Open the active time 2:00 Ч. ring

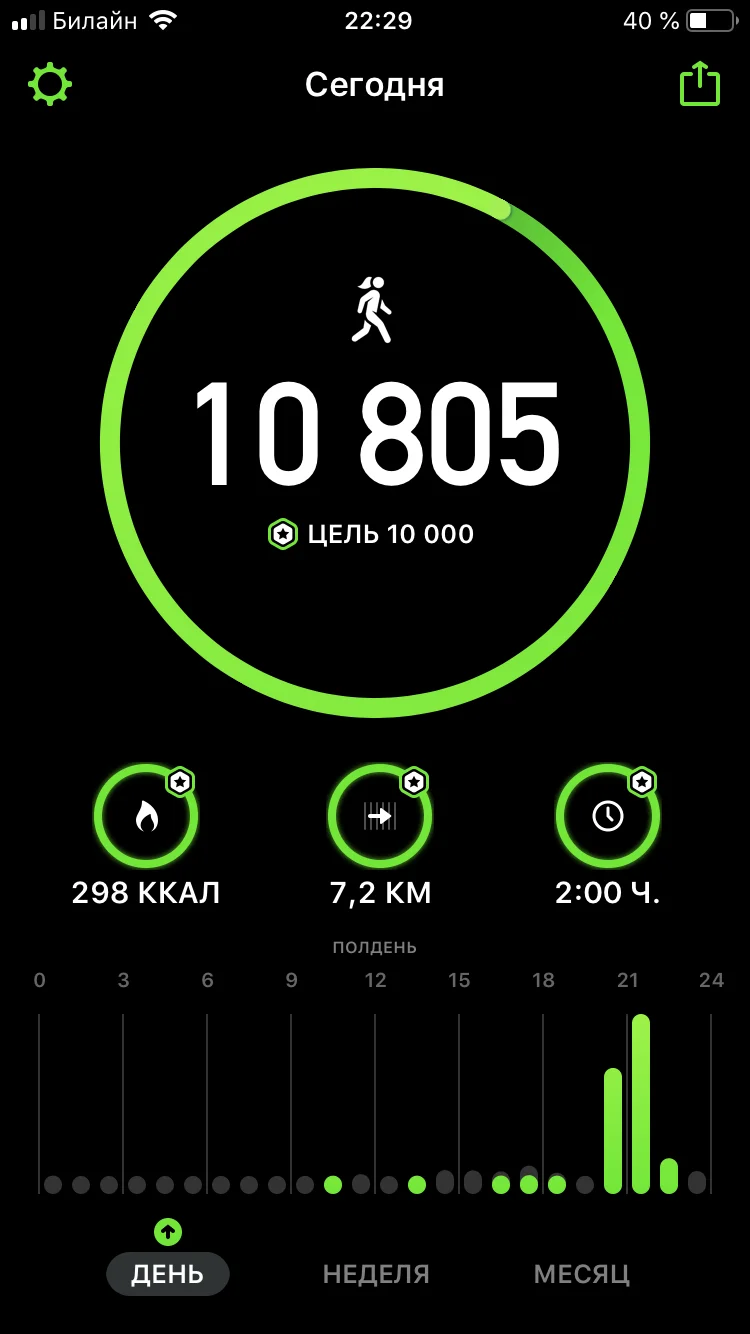click(608, 817)
